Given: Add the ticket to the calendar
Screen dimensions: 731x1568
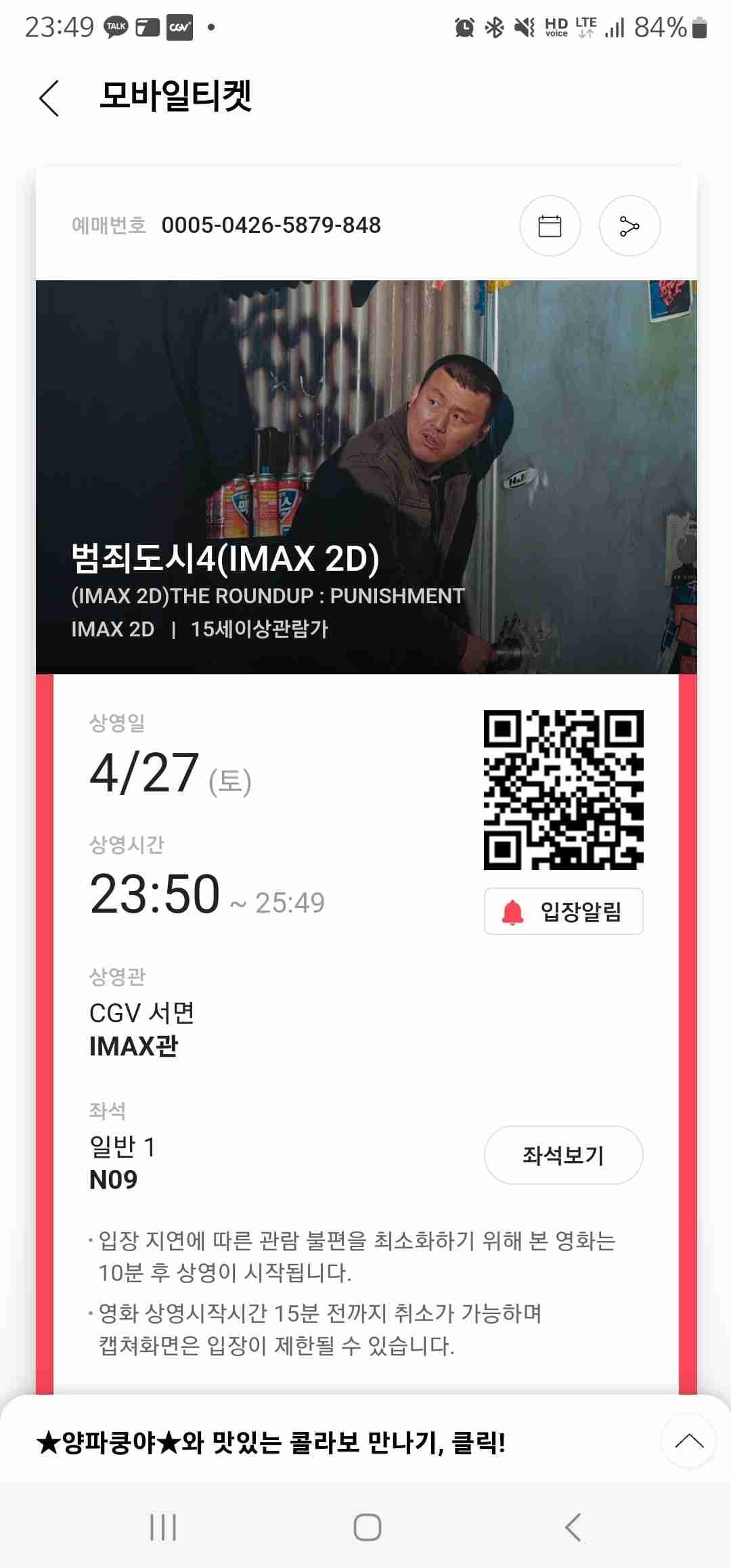Looking at the screenshot, I should pyautogui.click(x=550, y=226).
